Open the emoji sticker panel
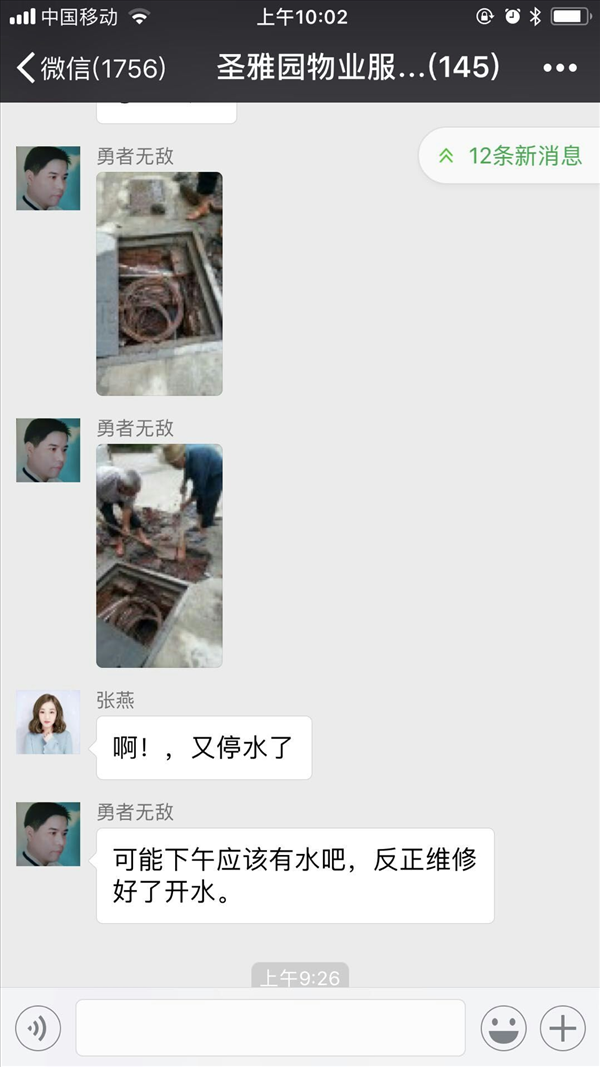This screenshot has height=1067, width=600. [x=503, y=1028]
